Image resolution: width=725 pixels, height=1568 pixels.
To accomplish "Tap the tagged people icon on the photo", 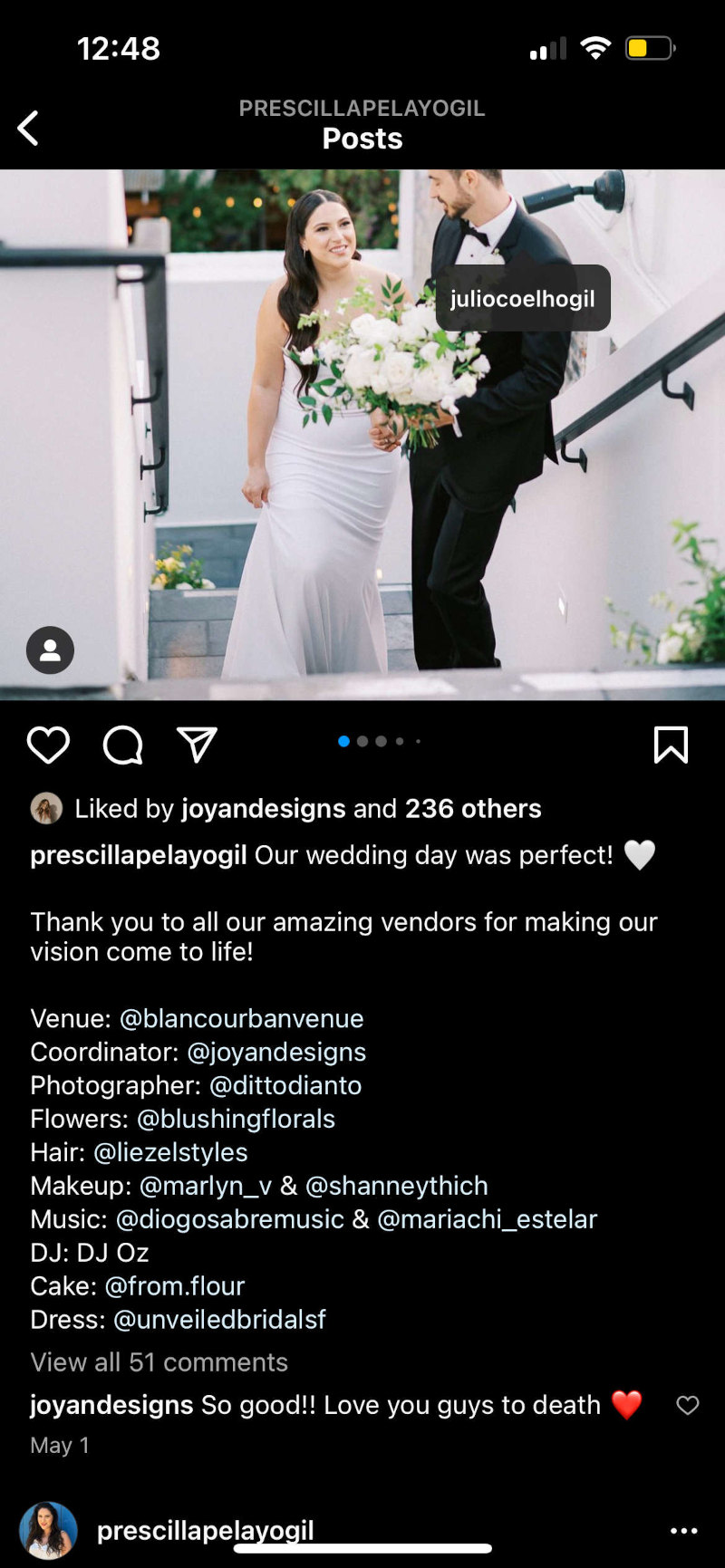I will (x=50, y=649).
